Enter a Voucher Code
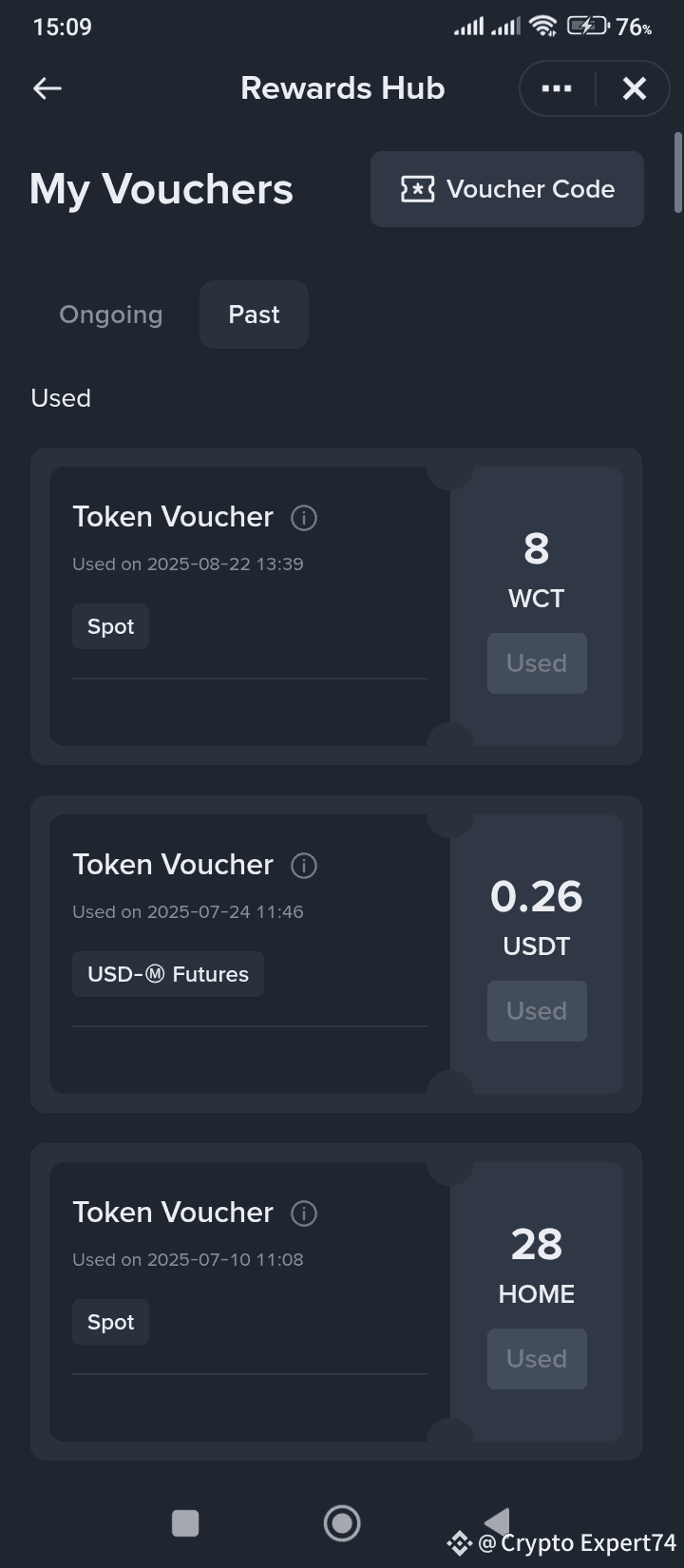Viewport: 684px width, 1568px height. 507,189
